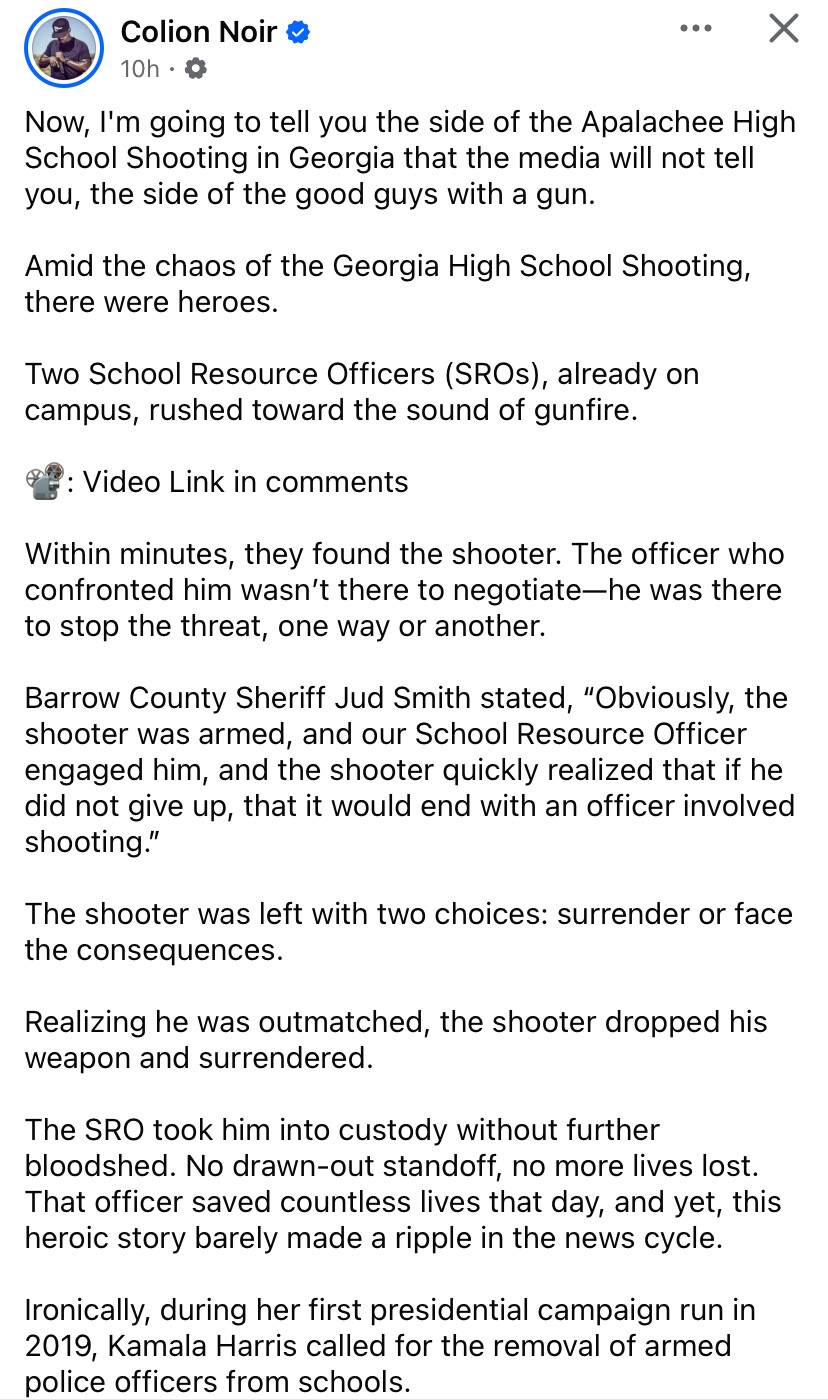Open the three-dot post options menu

coord(696,28)
